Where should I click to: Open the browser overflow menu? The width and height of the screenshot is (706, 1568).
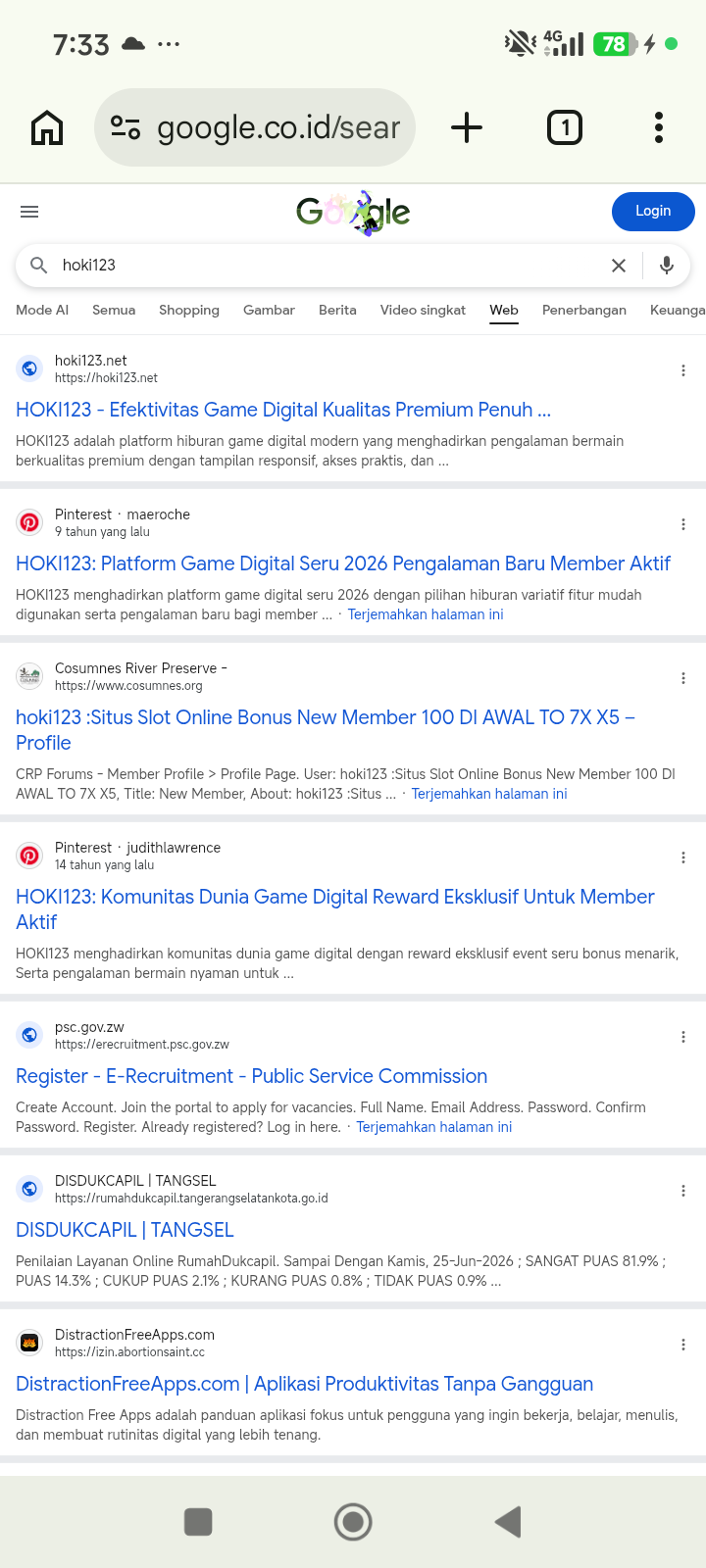(x=659, y=127)
